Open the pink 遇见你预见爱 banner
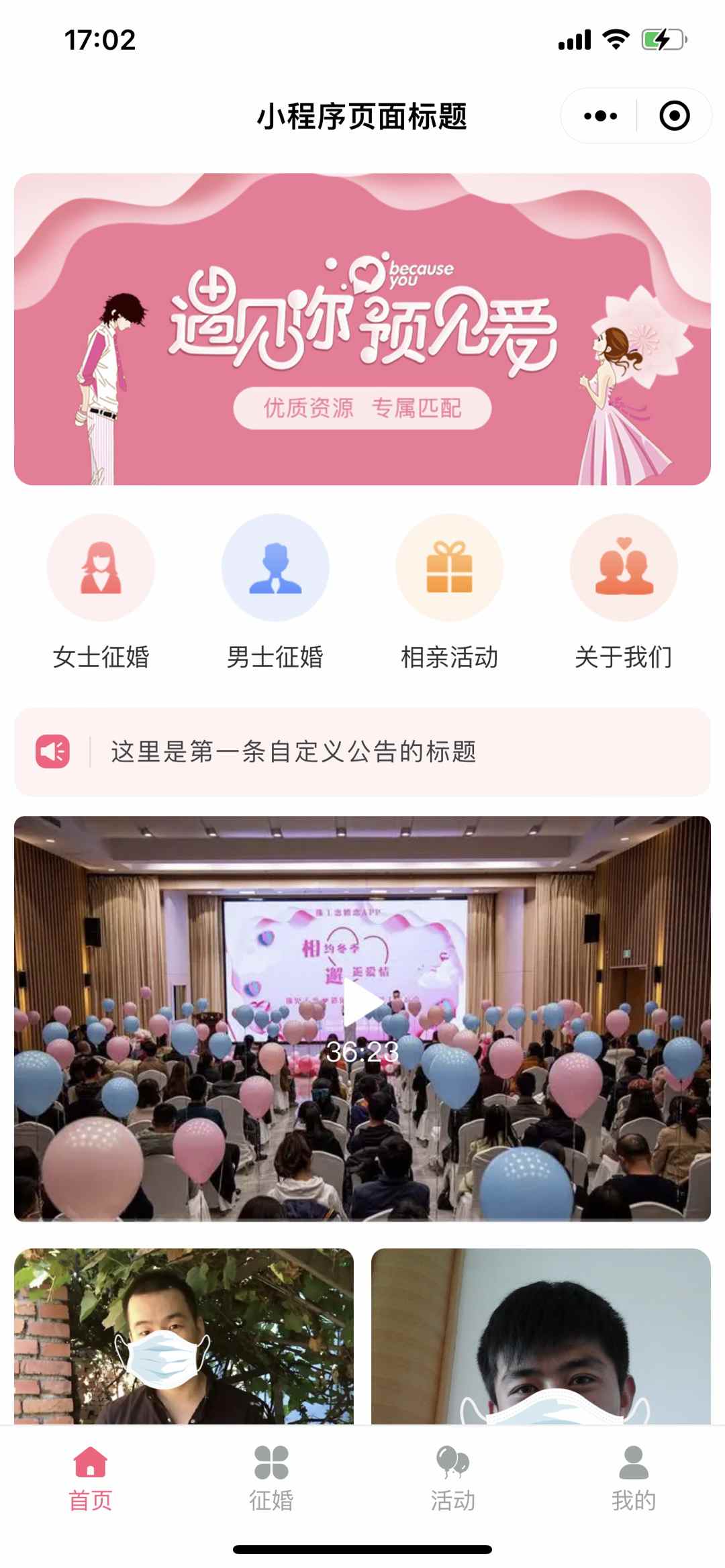 (362, 329)
